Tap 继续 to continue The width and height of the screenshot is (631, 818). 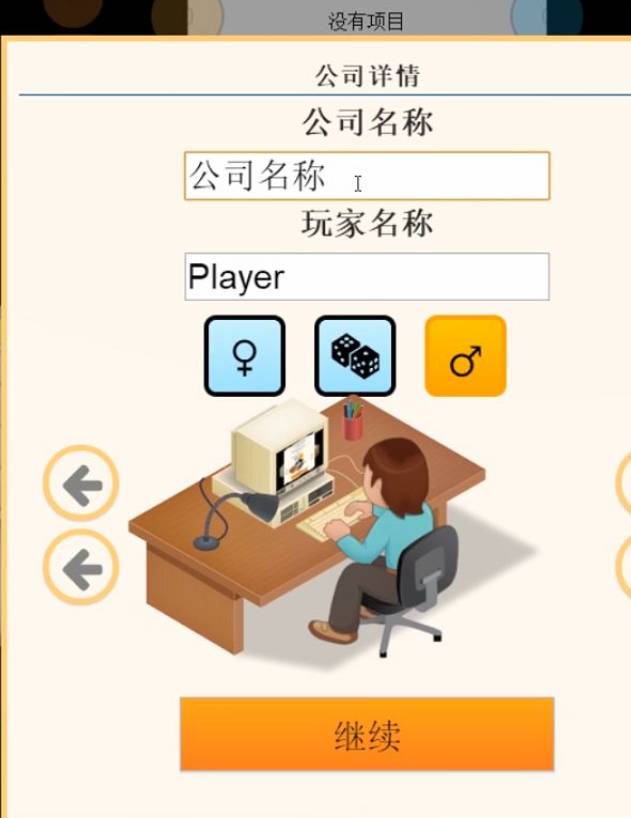pos(366,735)
